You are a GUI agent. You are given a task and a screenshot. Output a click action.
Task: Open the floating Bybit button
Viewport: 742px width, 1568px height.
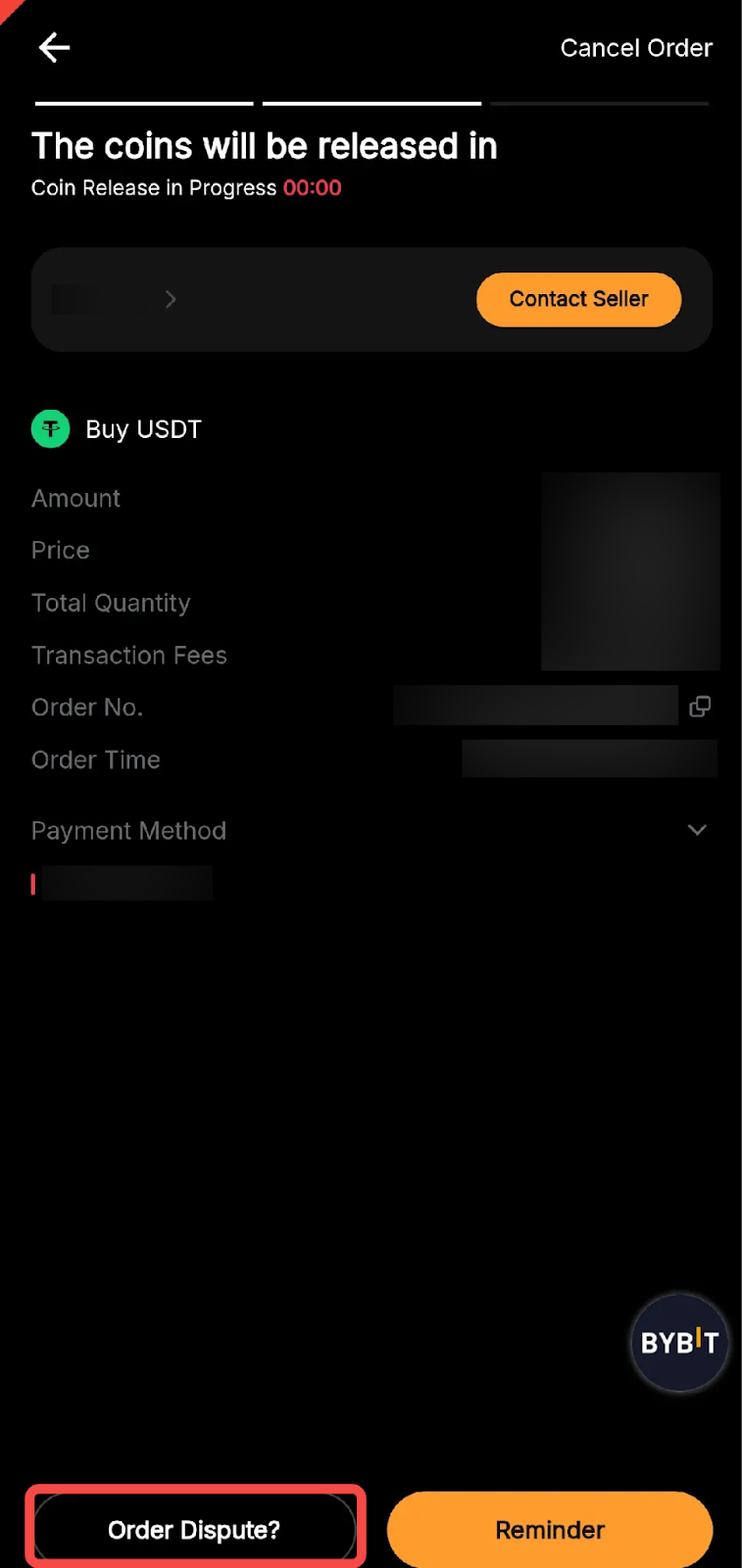679,1342
